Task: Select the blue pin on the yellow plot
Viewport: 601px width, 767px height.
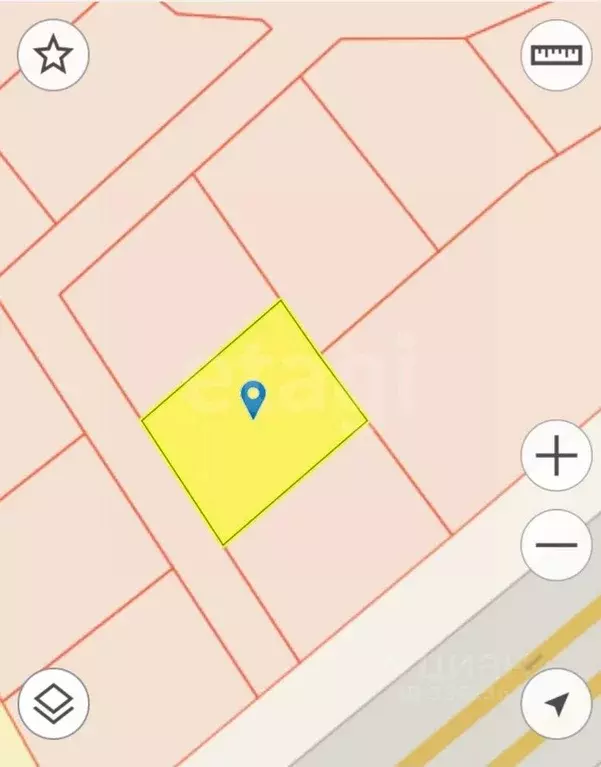Action: tap(254, 399)
